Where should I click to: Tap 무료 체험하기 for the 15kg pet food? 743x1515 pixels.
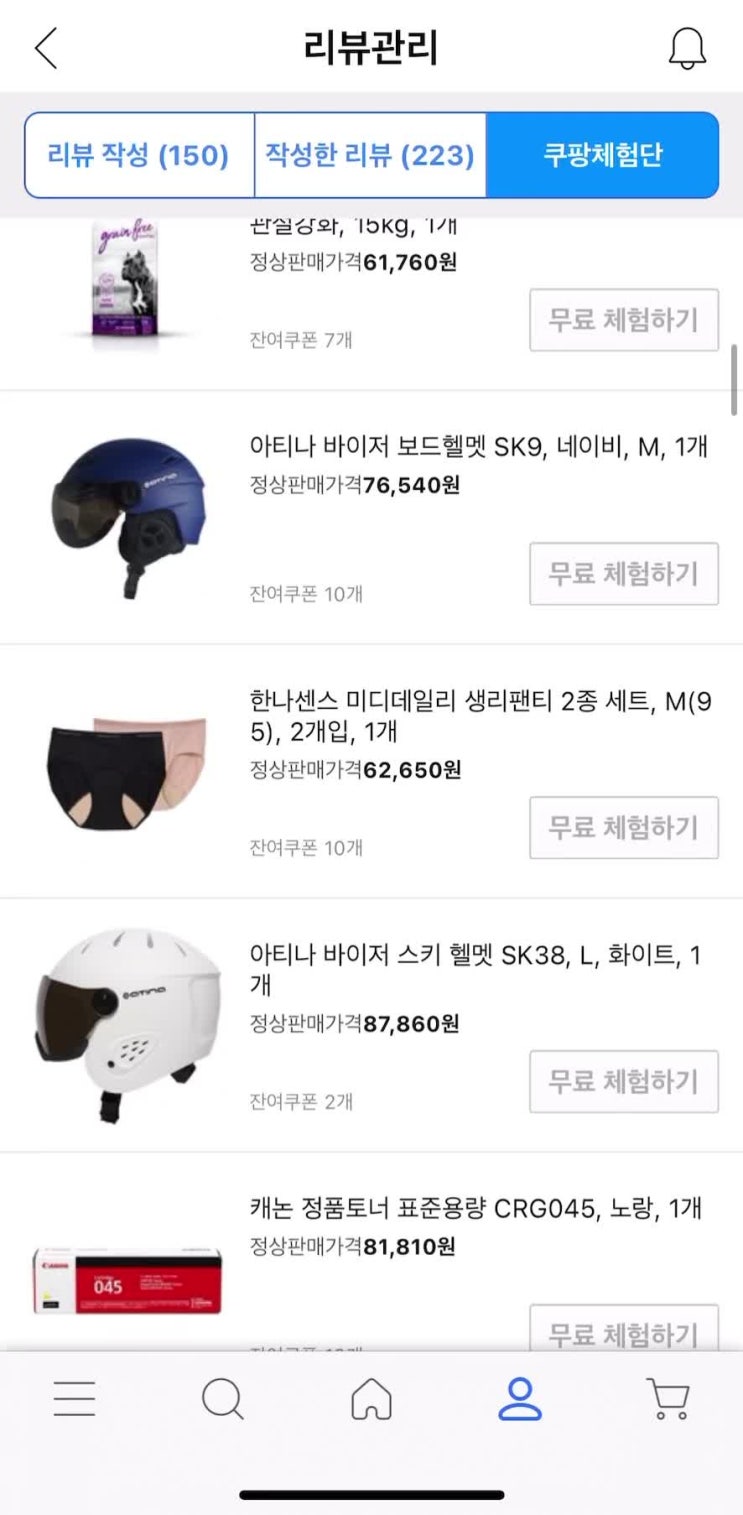(623, 320)
